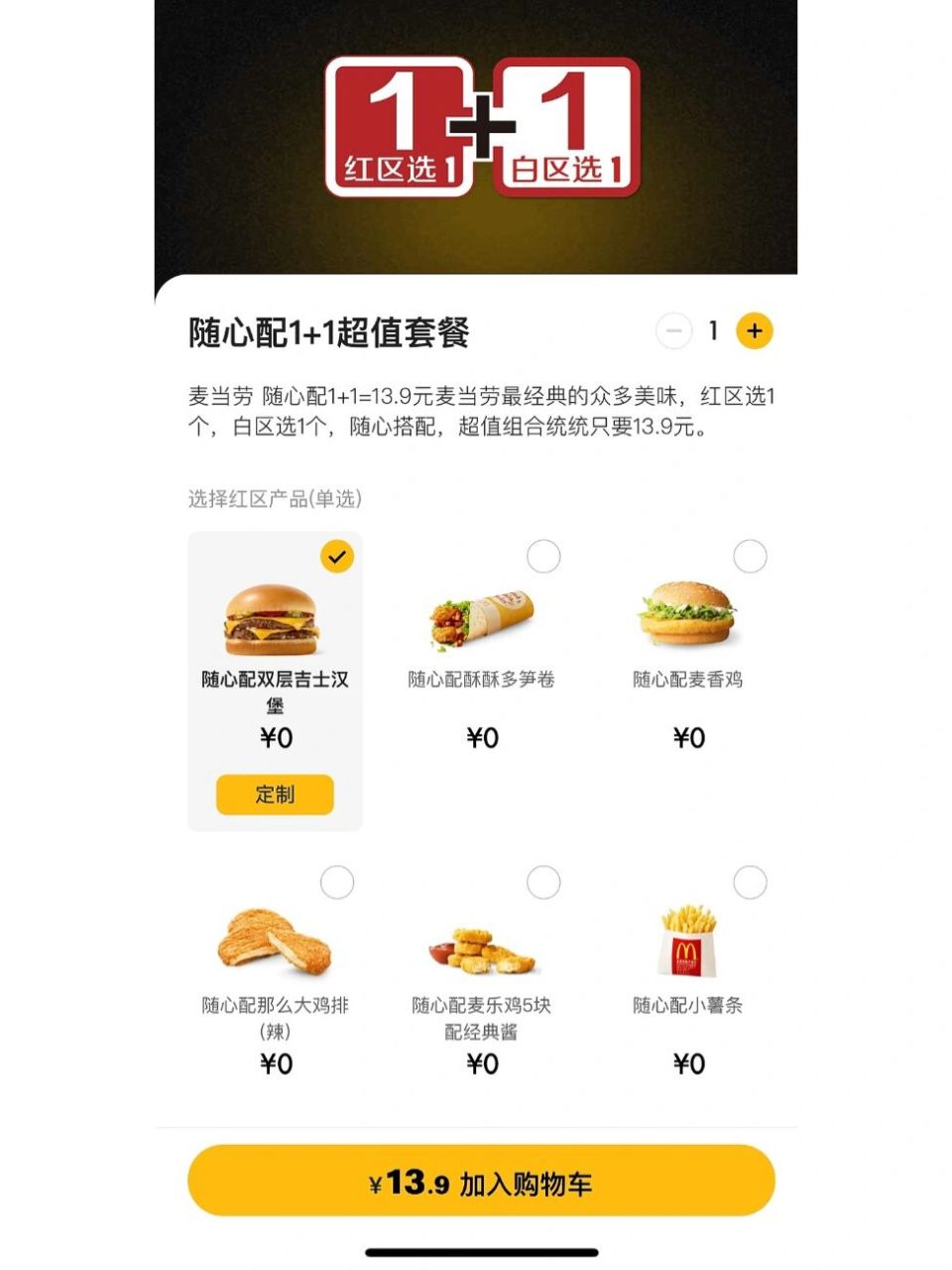Tap the plus icon to increase quantity
This screenshot has width=952, height=1270.
pos(755,331)
